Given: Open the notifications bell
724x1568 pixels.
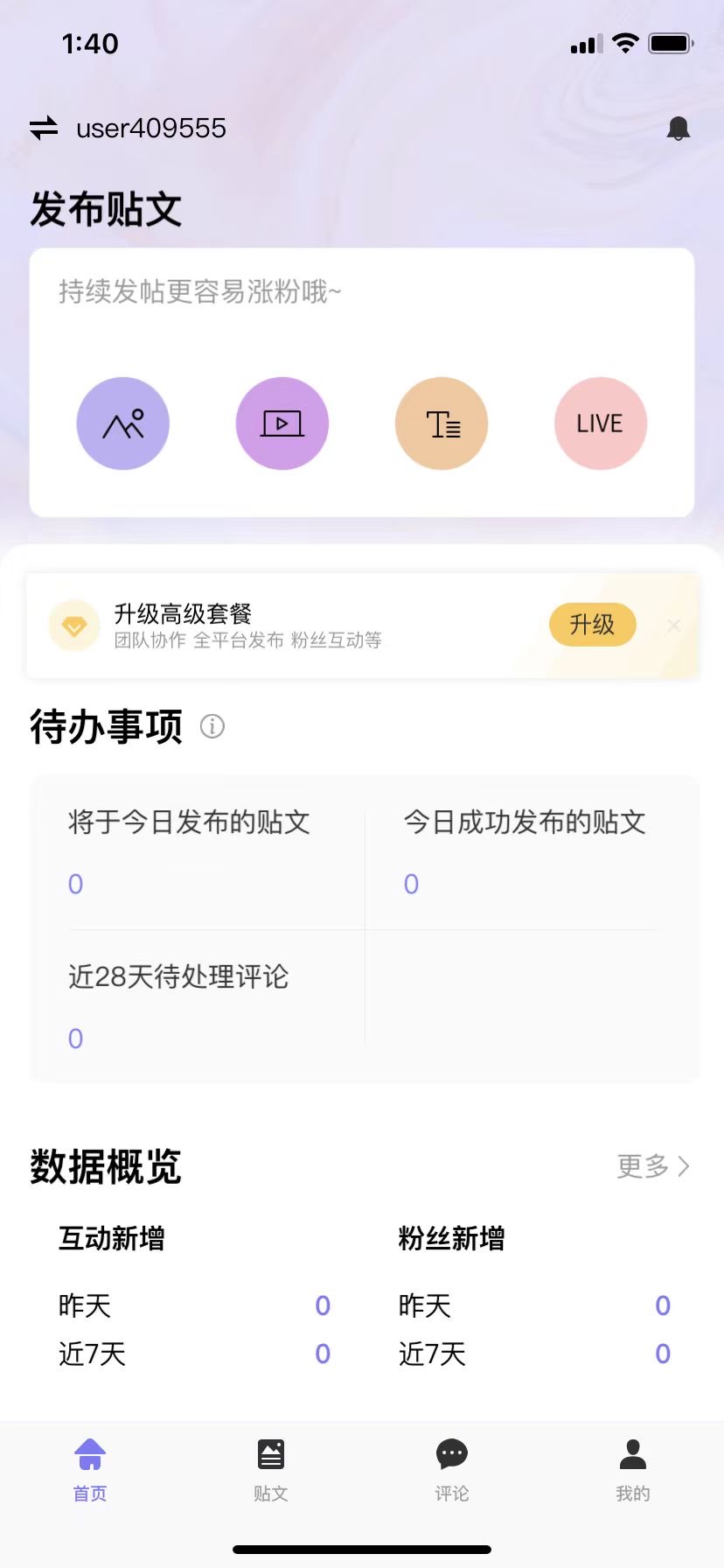Looking at the screenshot, I should pyautogui.click(x=678, y=129).
